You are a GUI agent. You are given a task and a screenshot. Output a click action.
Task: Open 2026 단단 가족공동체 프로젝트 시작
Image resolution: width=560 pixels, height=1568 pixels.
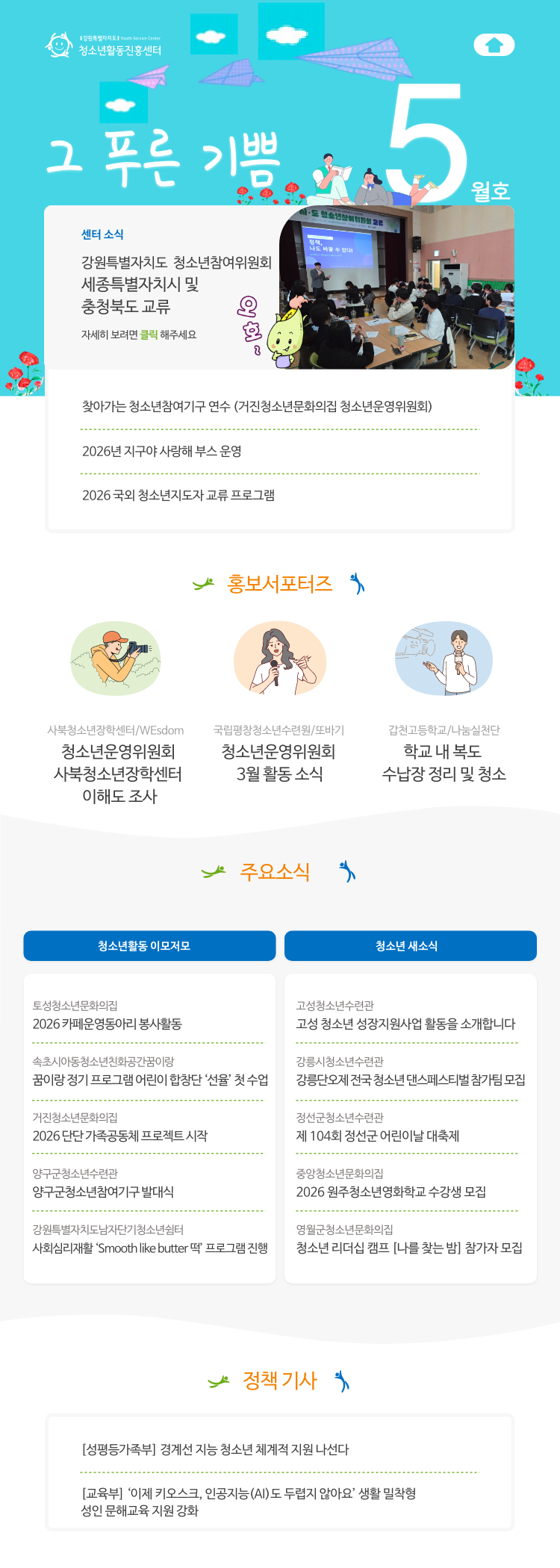click(x=120, y=1136)
